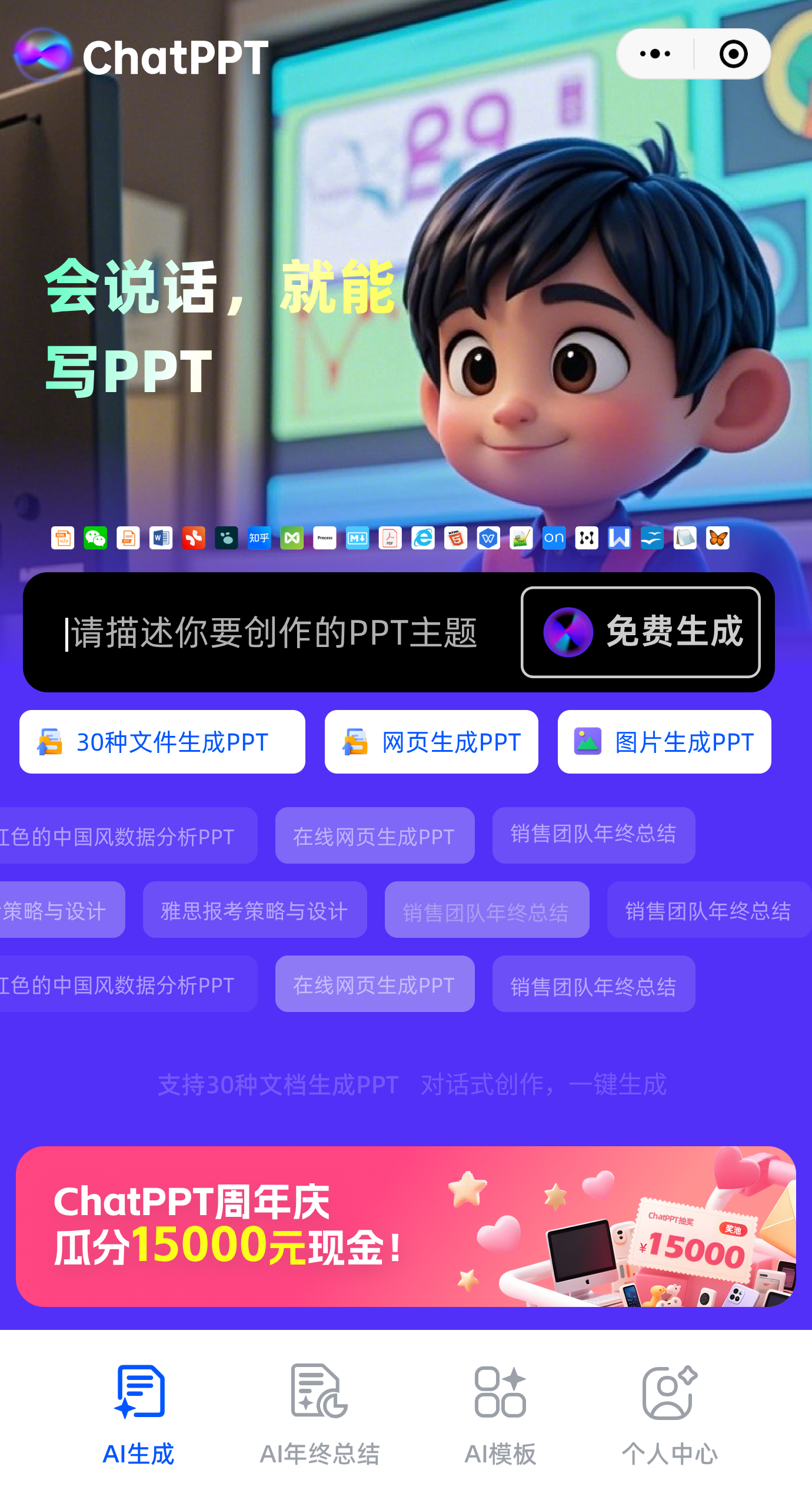
Task: Focus the PPT topic description field
Action: (x=271, y=633)
